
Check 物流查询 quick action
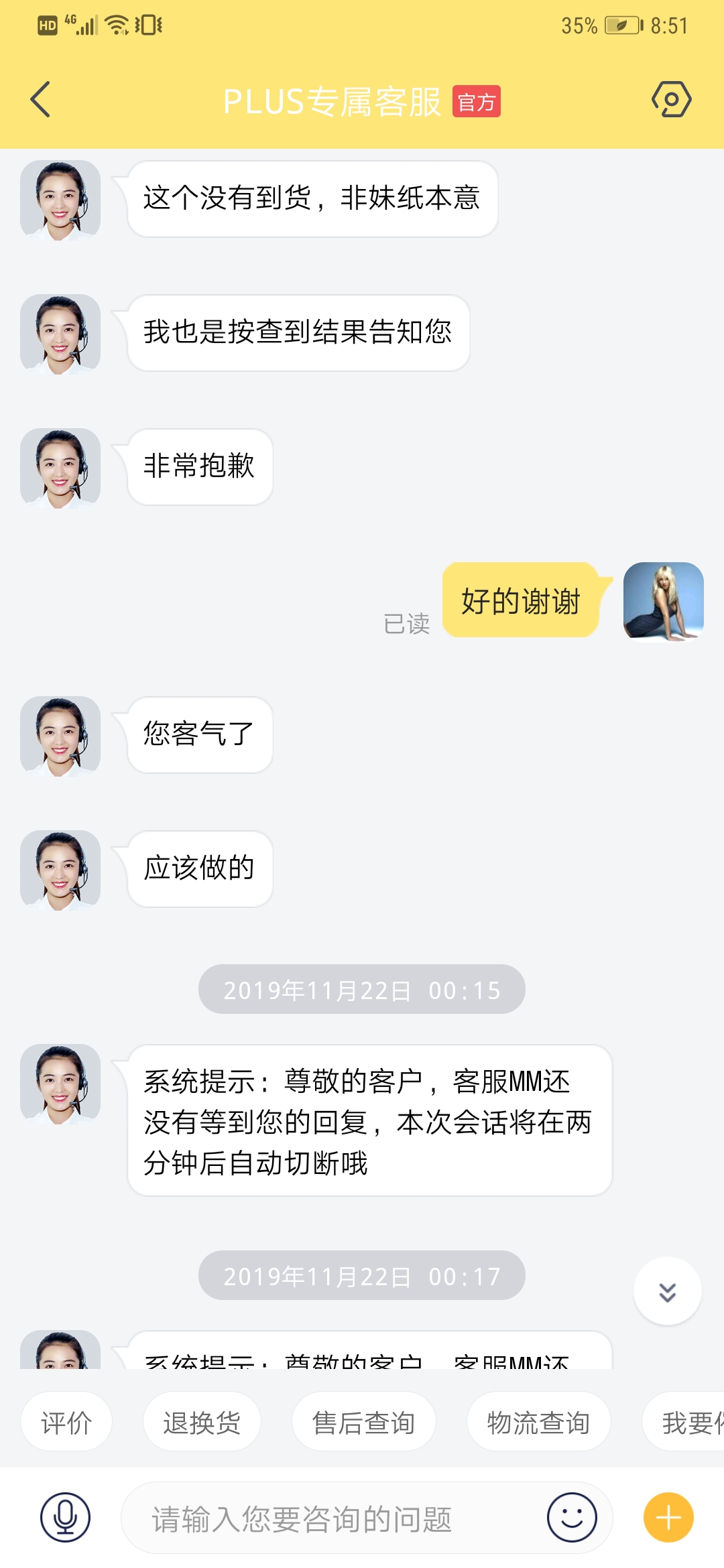click(538, 1423)
